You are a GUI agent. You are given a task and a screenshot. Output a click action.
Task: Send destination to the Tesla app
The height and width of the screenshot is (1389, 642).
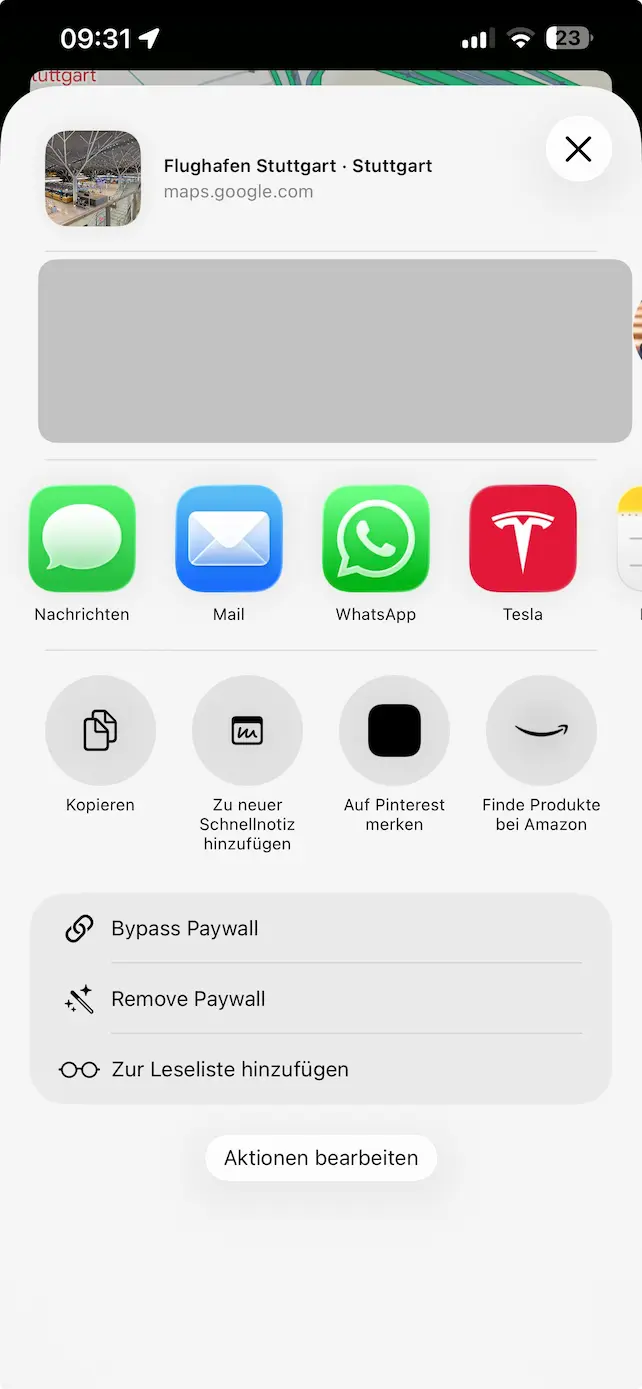click(x=523, y=539)
